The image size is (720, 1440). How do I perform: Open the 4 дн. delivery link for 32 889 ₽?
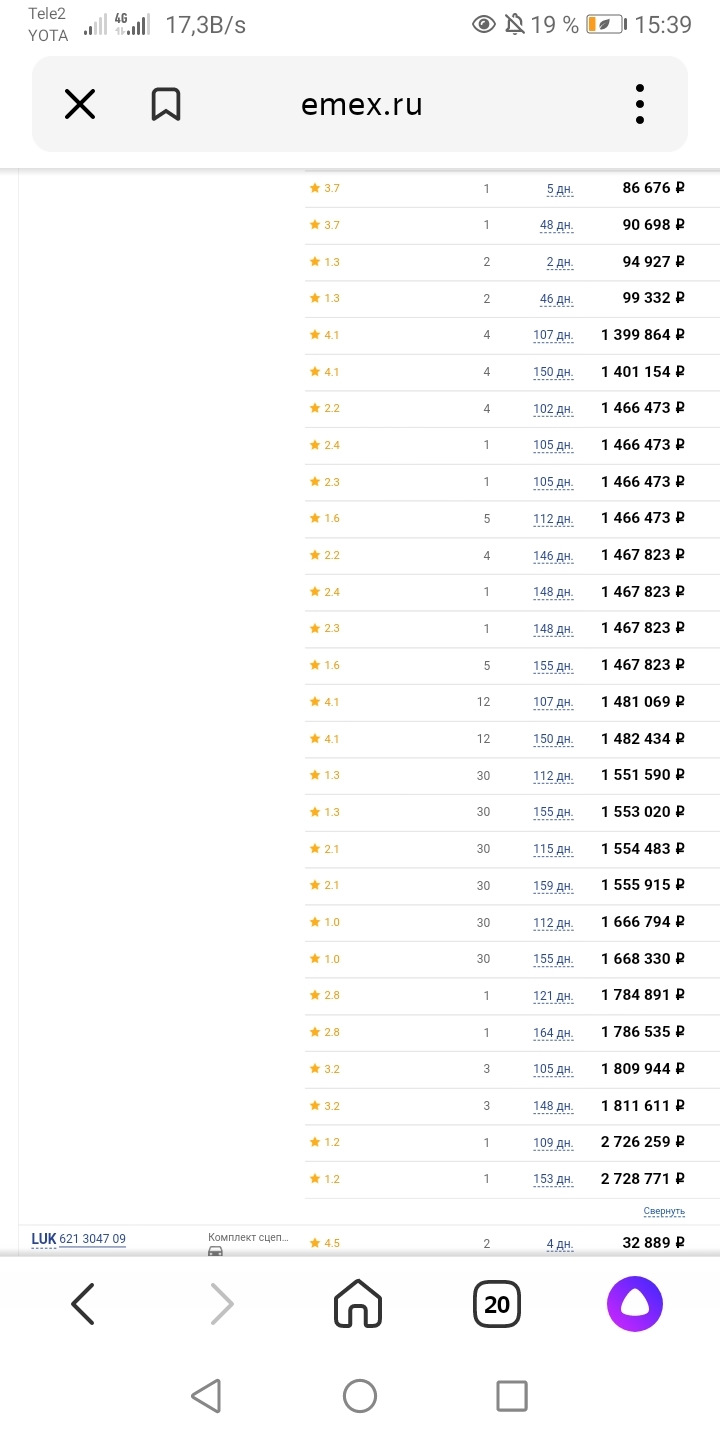(x=559, y=1245)
